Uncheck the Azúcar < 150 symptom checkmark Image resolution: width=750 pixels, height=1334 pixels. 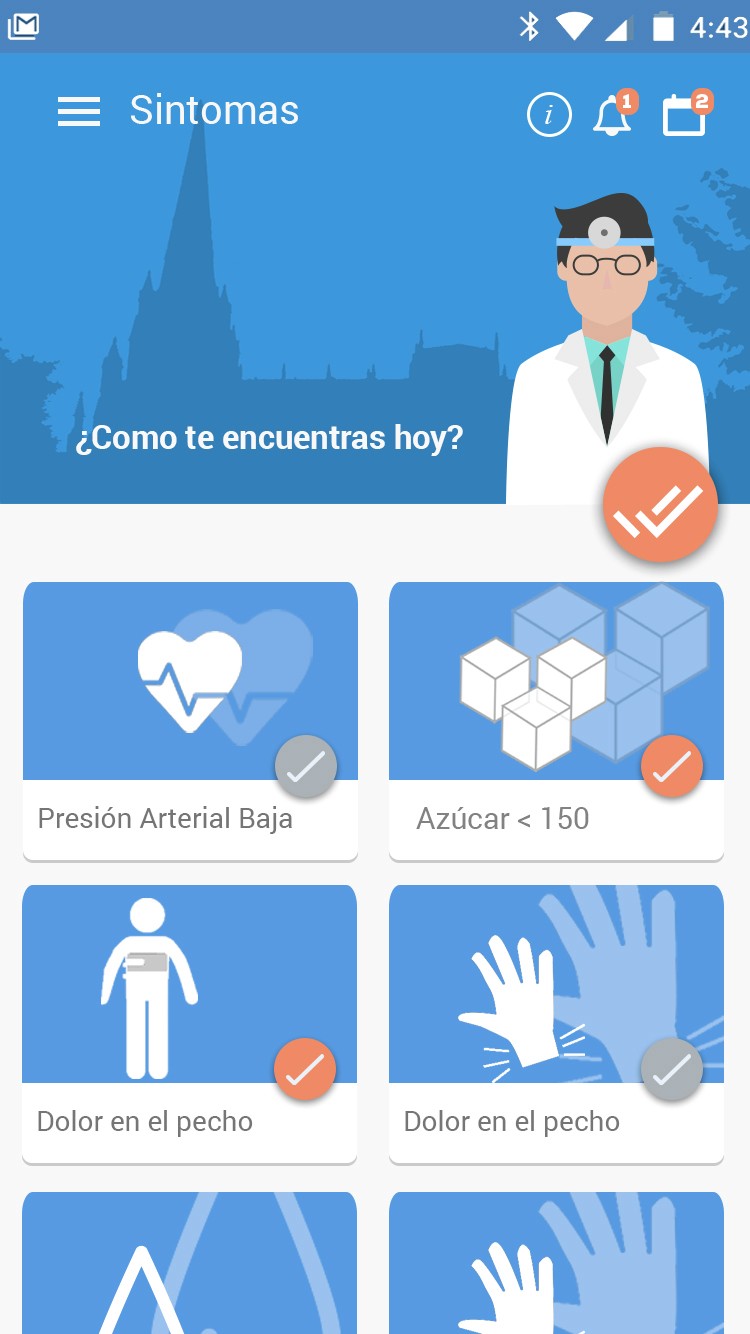[x=672, y=766]
